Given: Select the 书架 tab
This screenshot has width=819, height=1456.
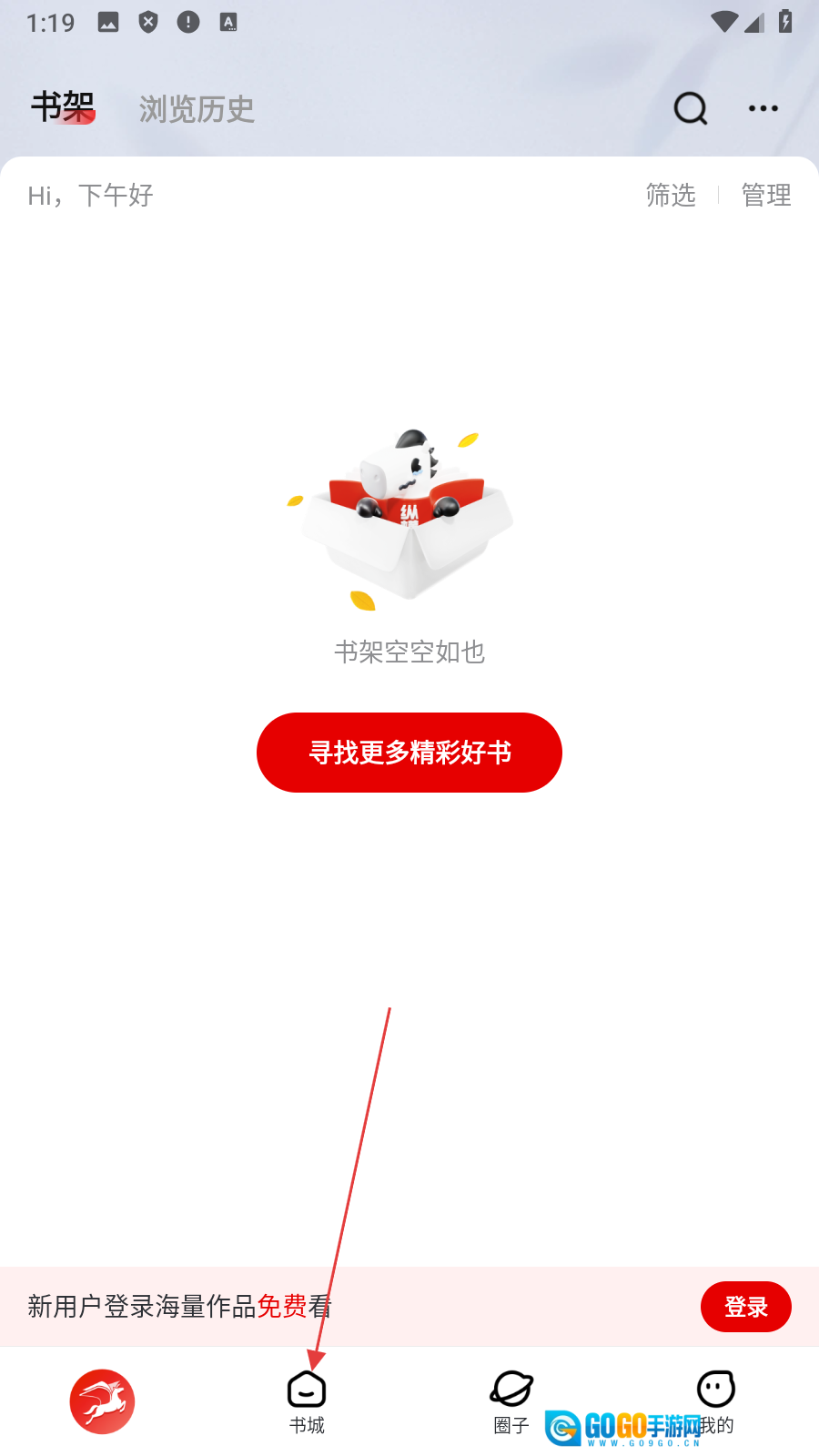Looking at the screenshot, I should (63, 107).
